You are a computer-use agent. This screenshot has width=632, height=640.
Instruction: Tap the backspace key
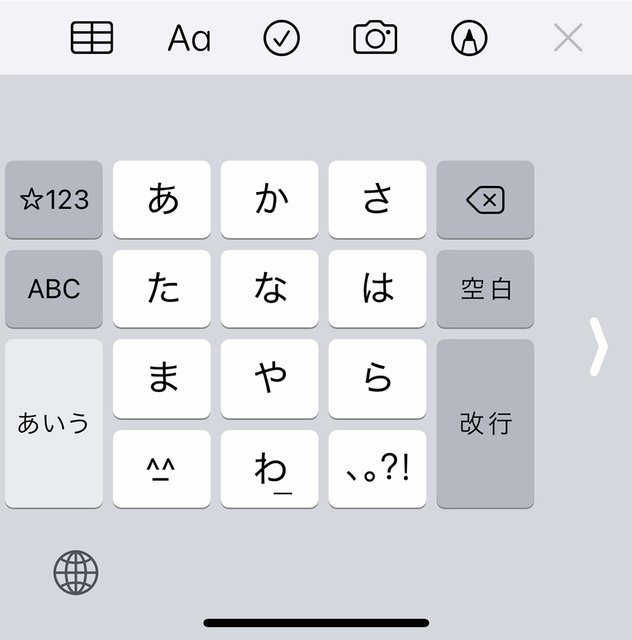(x=485, y=200)
